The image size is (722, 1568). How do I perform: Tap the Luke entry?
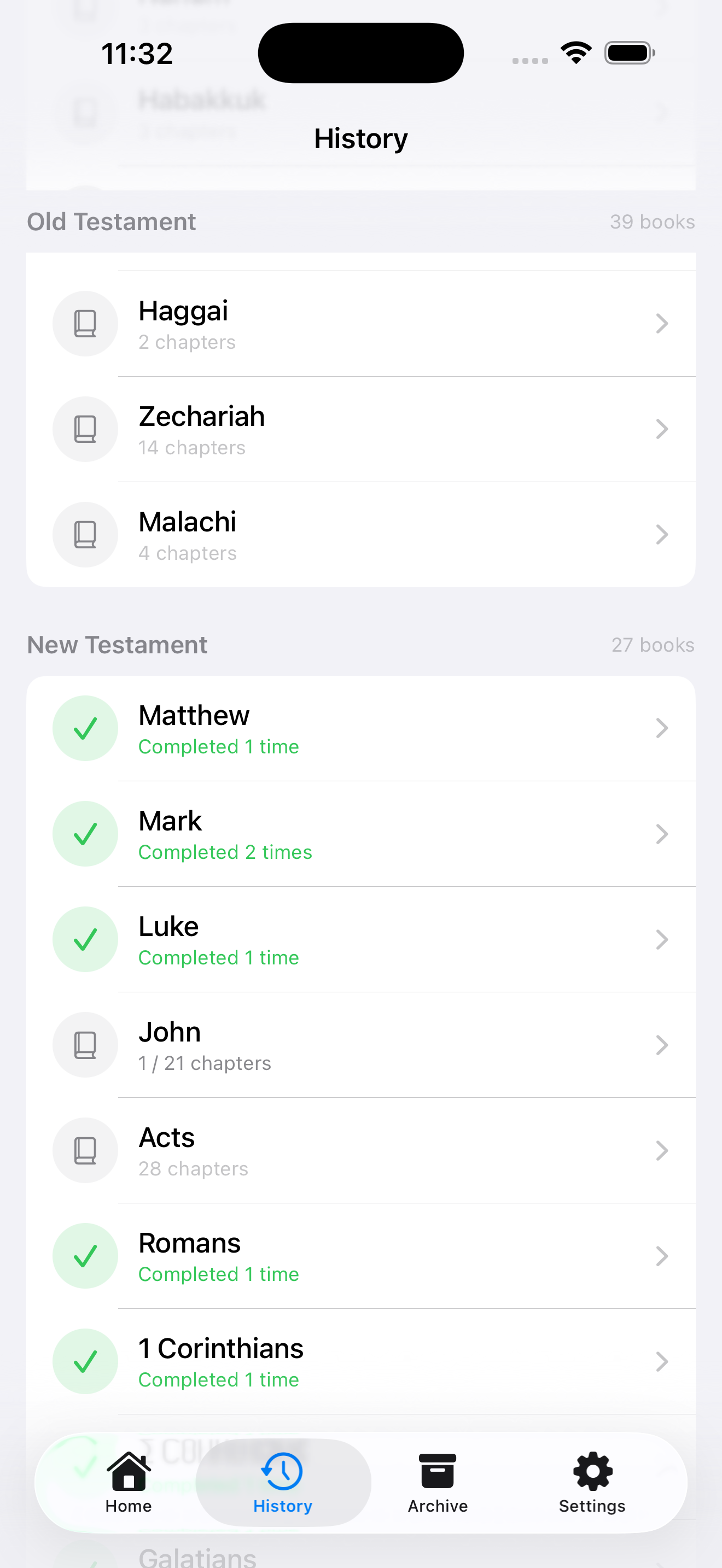click(x=360, y=939)
